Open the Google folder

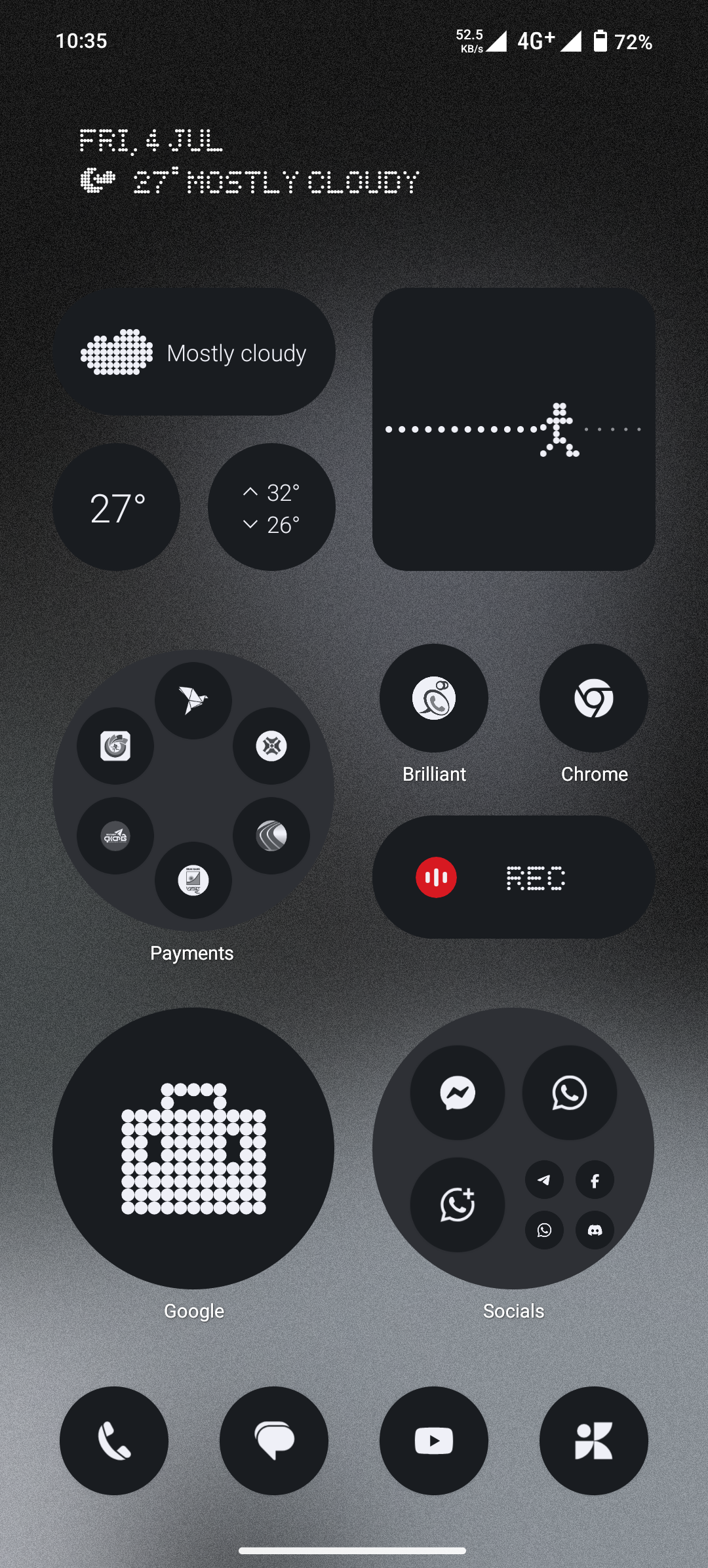point(193,1148)
